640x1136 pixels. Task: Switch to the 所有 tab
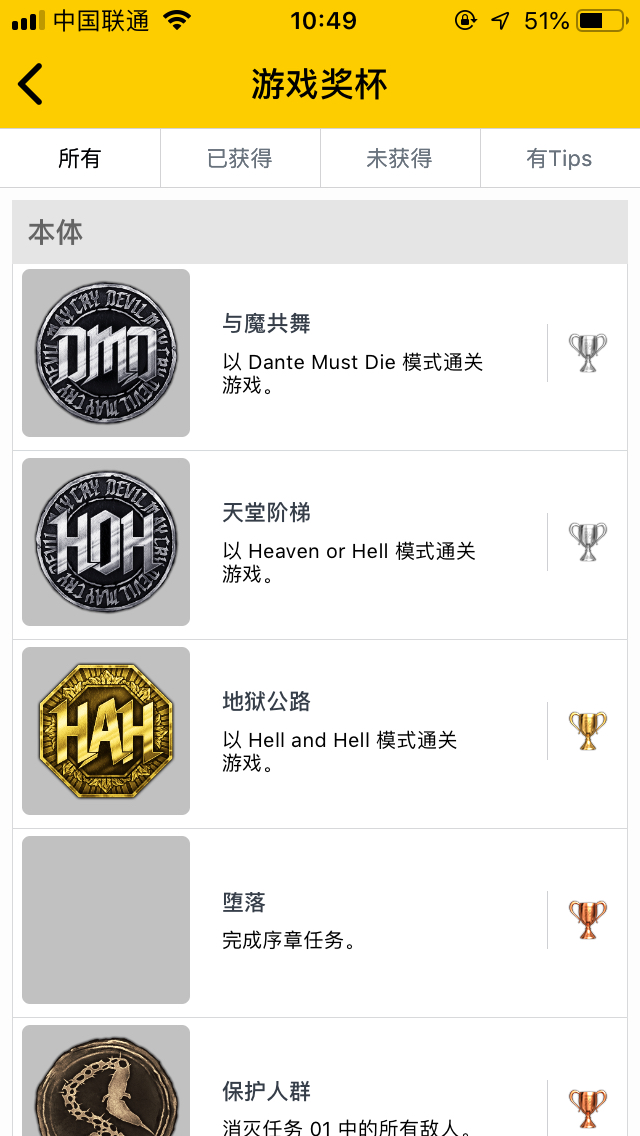coord(80,158)
